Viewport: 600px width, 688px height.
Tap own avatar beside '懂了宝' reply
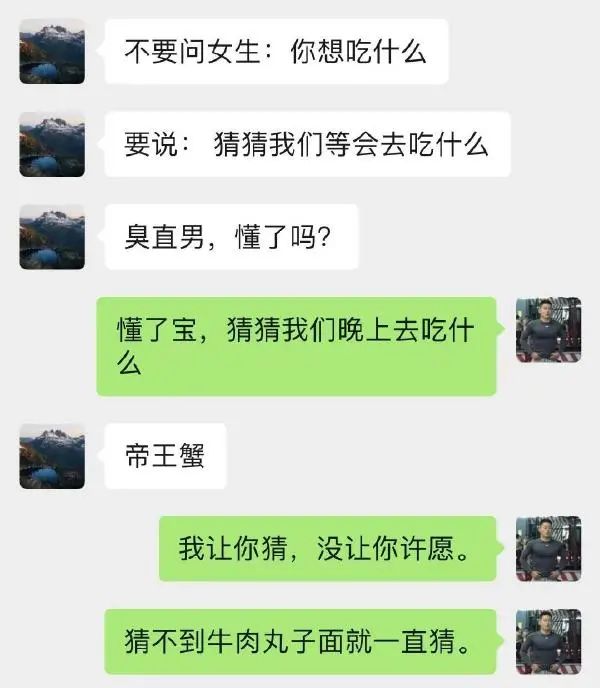tap(548, 330)
